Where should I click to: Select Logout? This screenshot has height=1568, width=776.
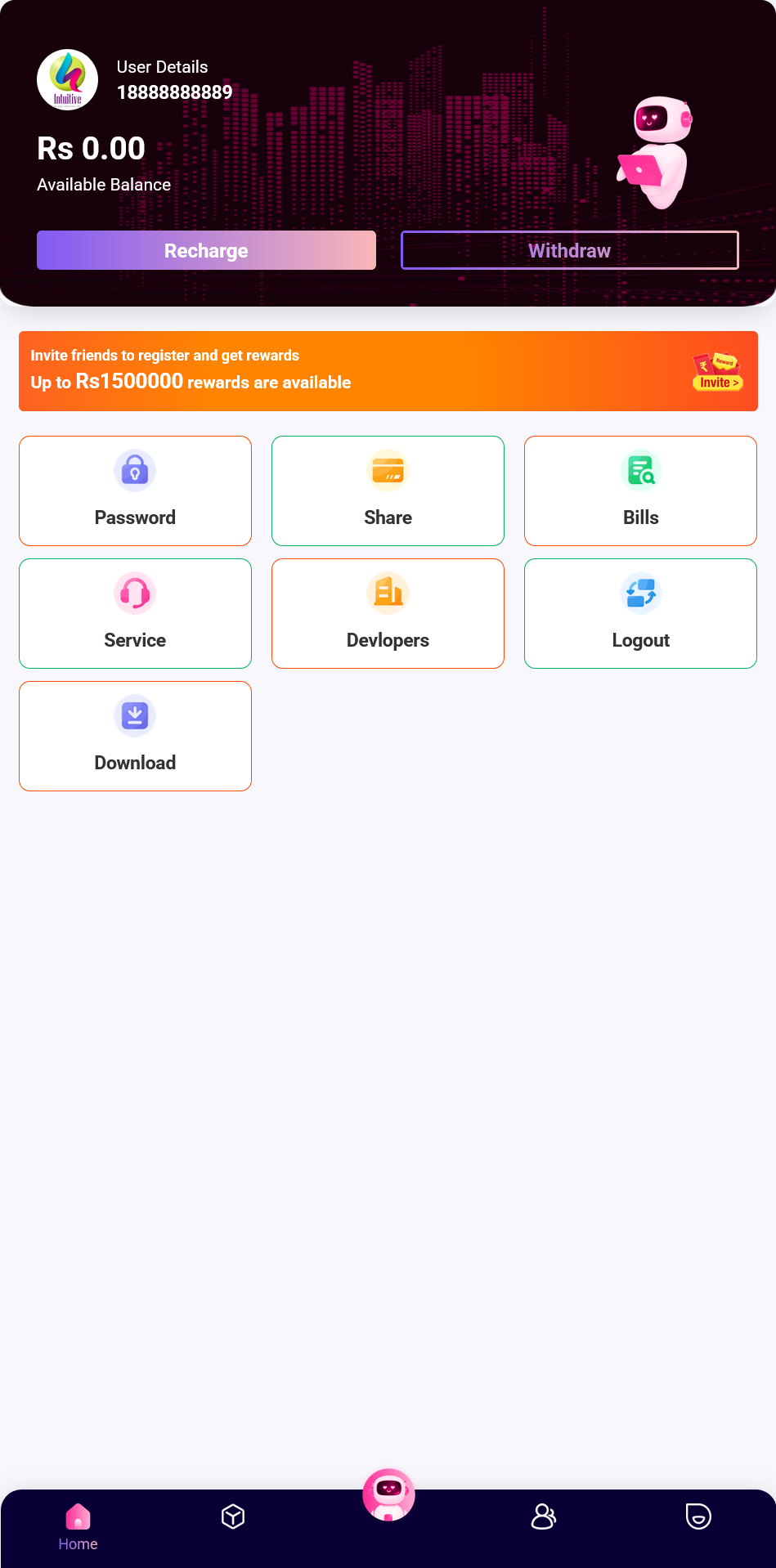(x=640, y=613)
